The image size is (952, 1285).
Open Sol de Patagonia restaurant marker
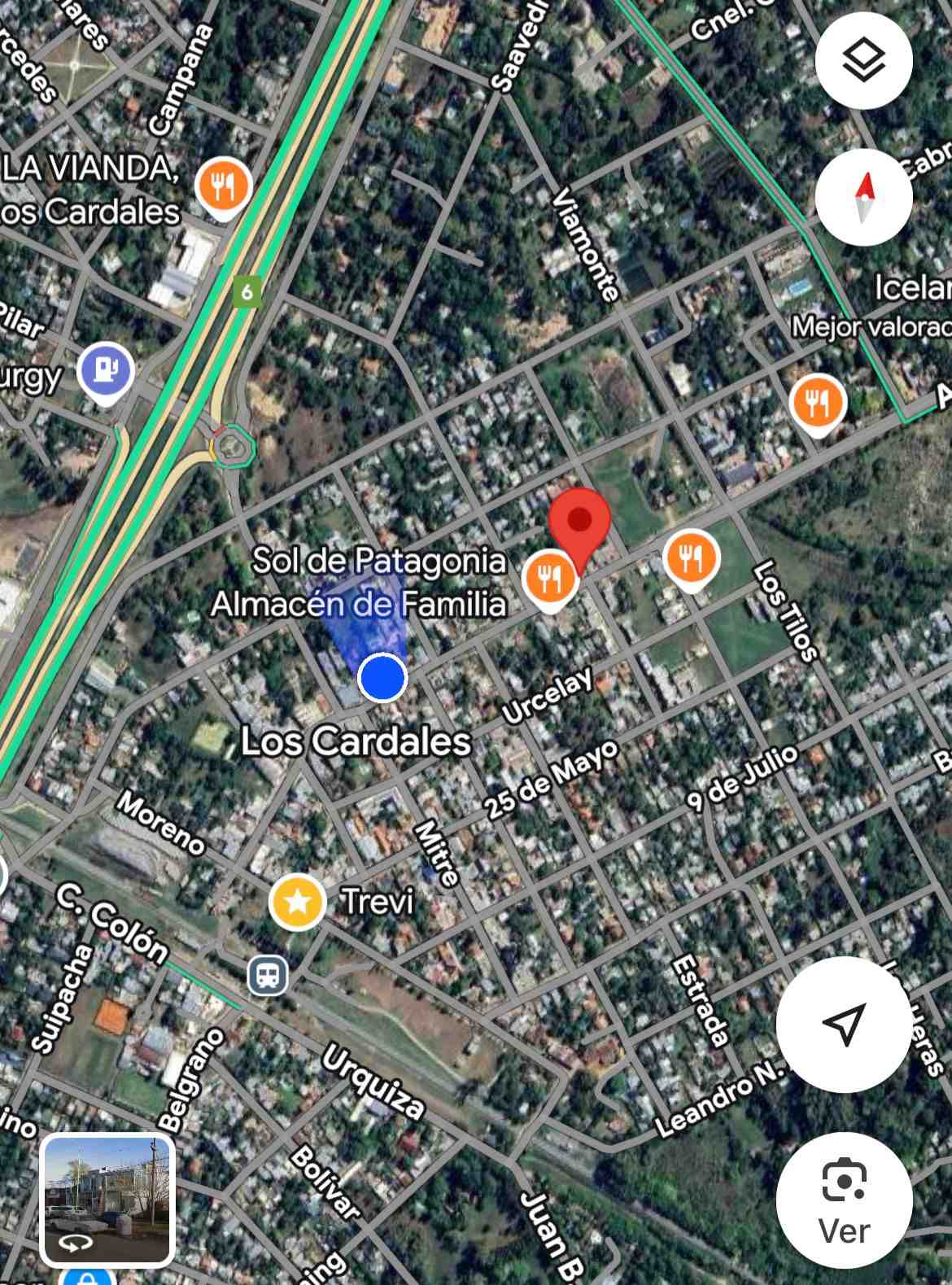pos(551,577)
